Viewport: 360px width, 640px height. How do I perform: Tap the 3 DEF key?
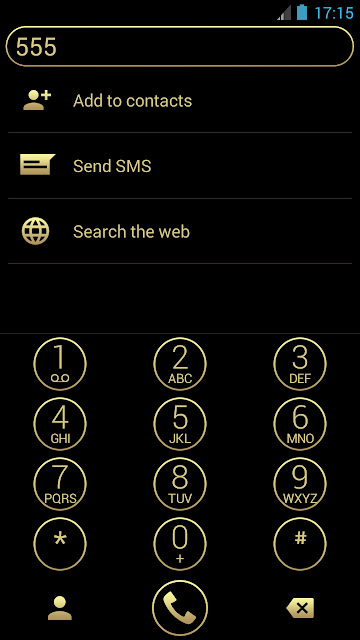300,364
